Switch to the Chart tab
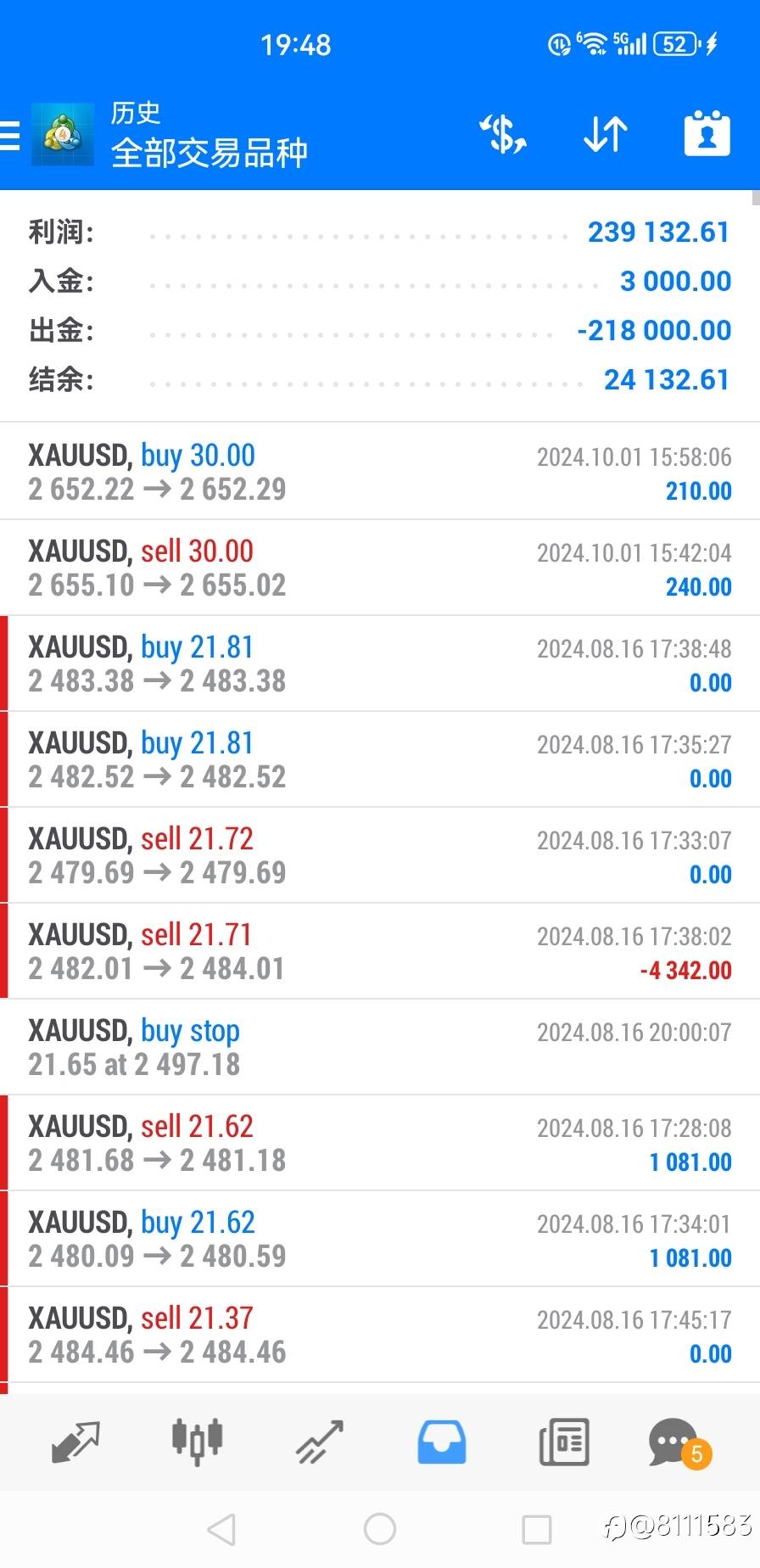Image resolution: width=760 pixels, height=1568 pixels. coord(197,1442)
